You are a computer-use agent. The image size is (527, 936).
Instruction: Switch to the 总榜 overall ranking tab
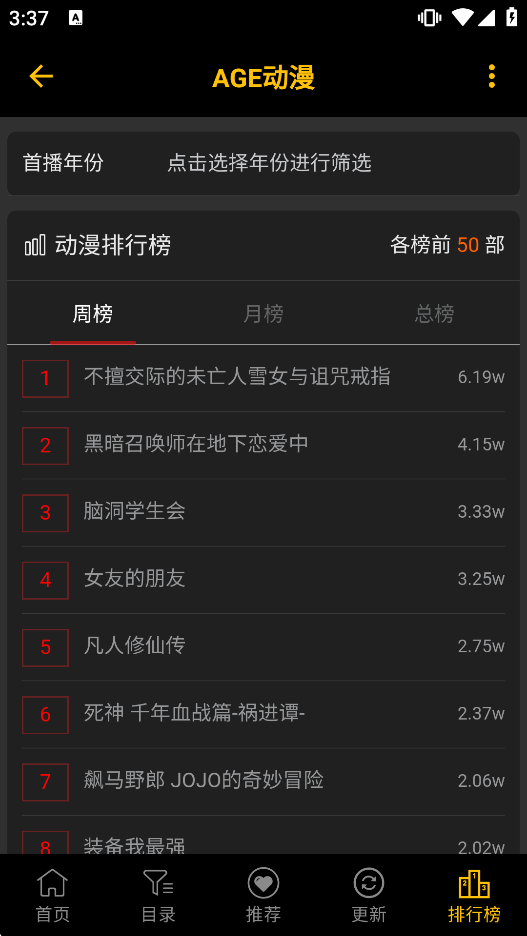click(434, 313)
